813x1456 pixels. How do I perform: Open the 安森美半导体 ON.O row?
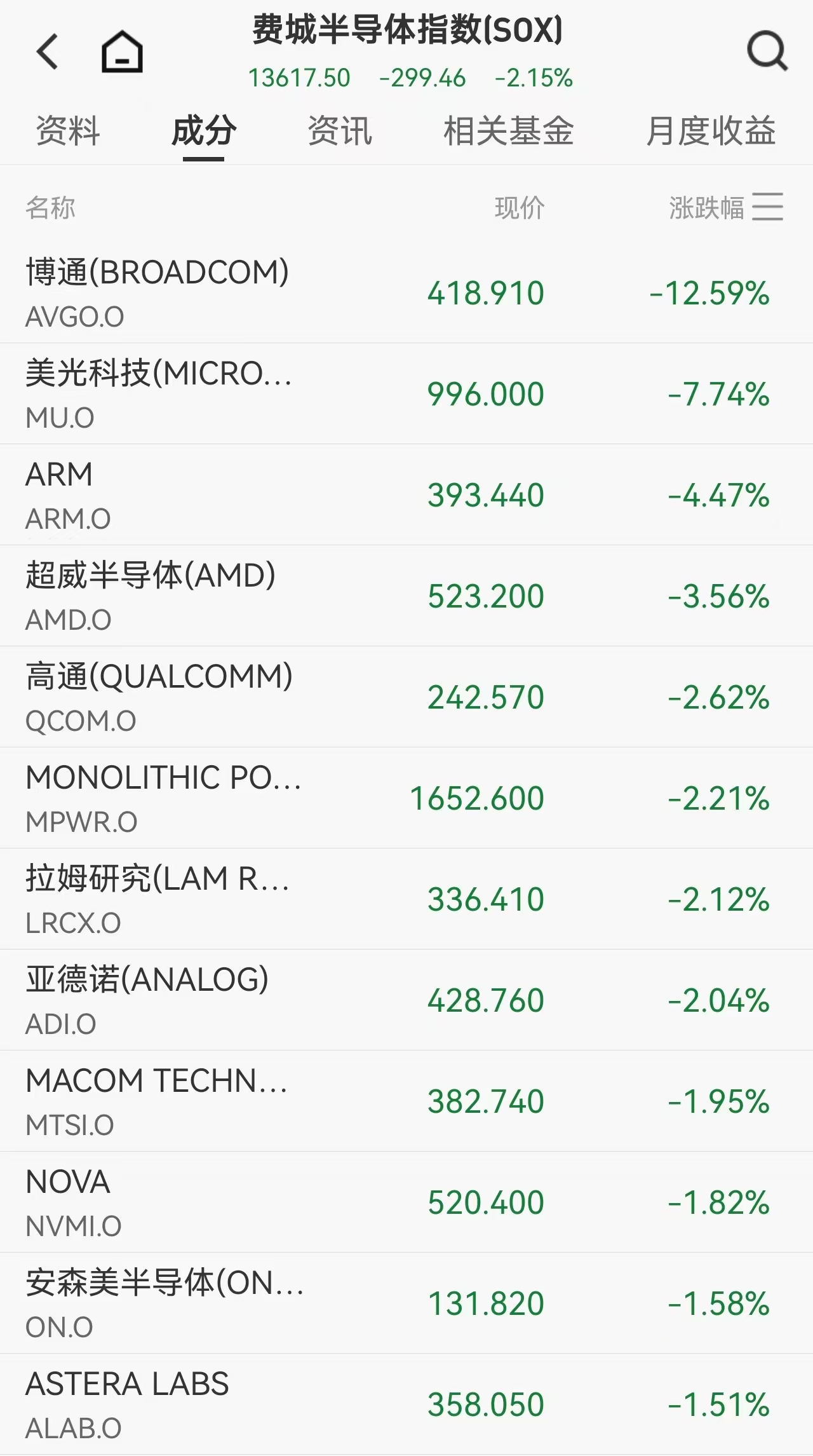(x=406, y=1303)
